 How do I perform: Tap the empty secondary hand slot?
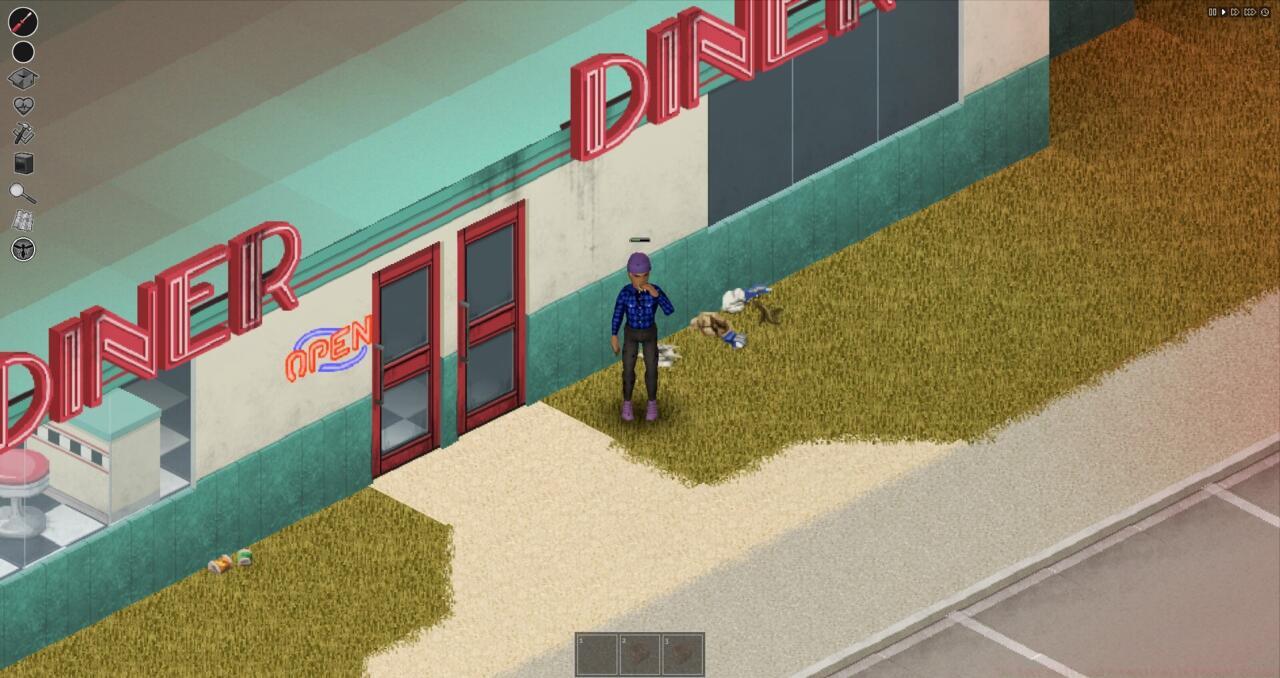click(23, 52)
